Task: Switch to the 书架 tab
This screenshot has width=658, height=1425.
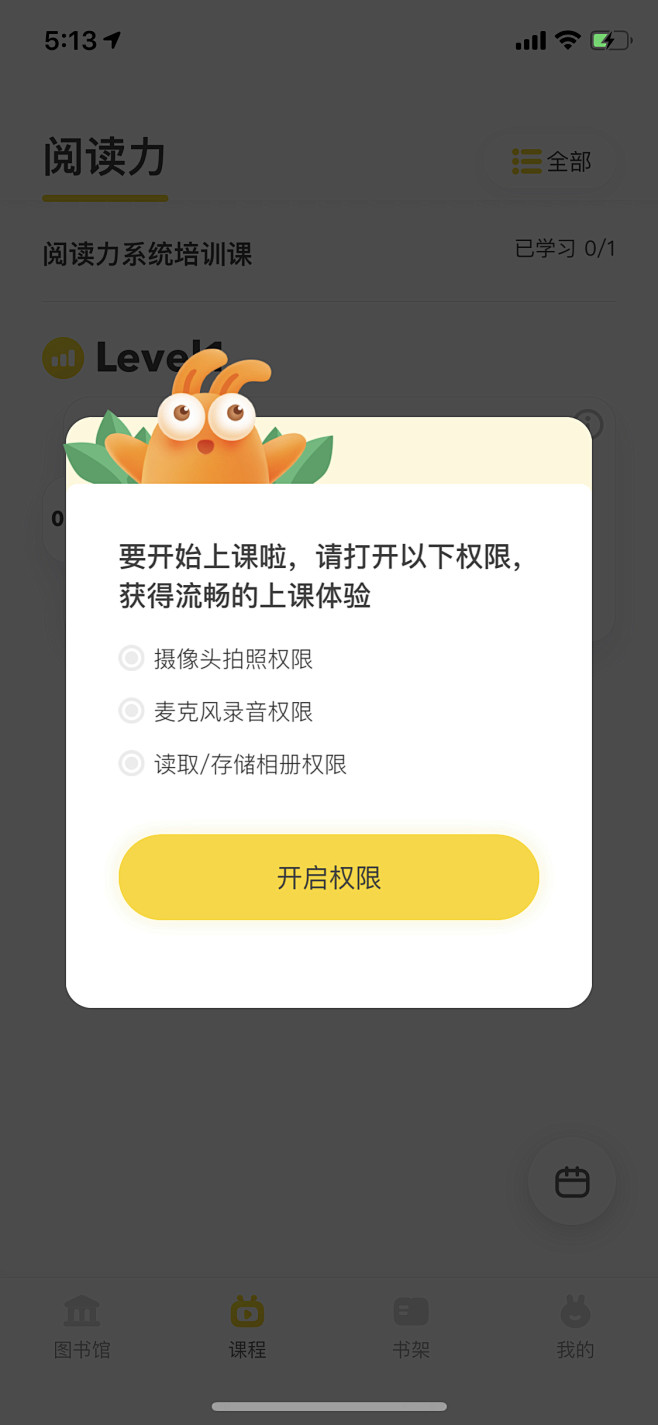Action: [x=411, y=1325]
